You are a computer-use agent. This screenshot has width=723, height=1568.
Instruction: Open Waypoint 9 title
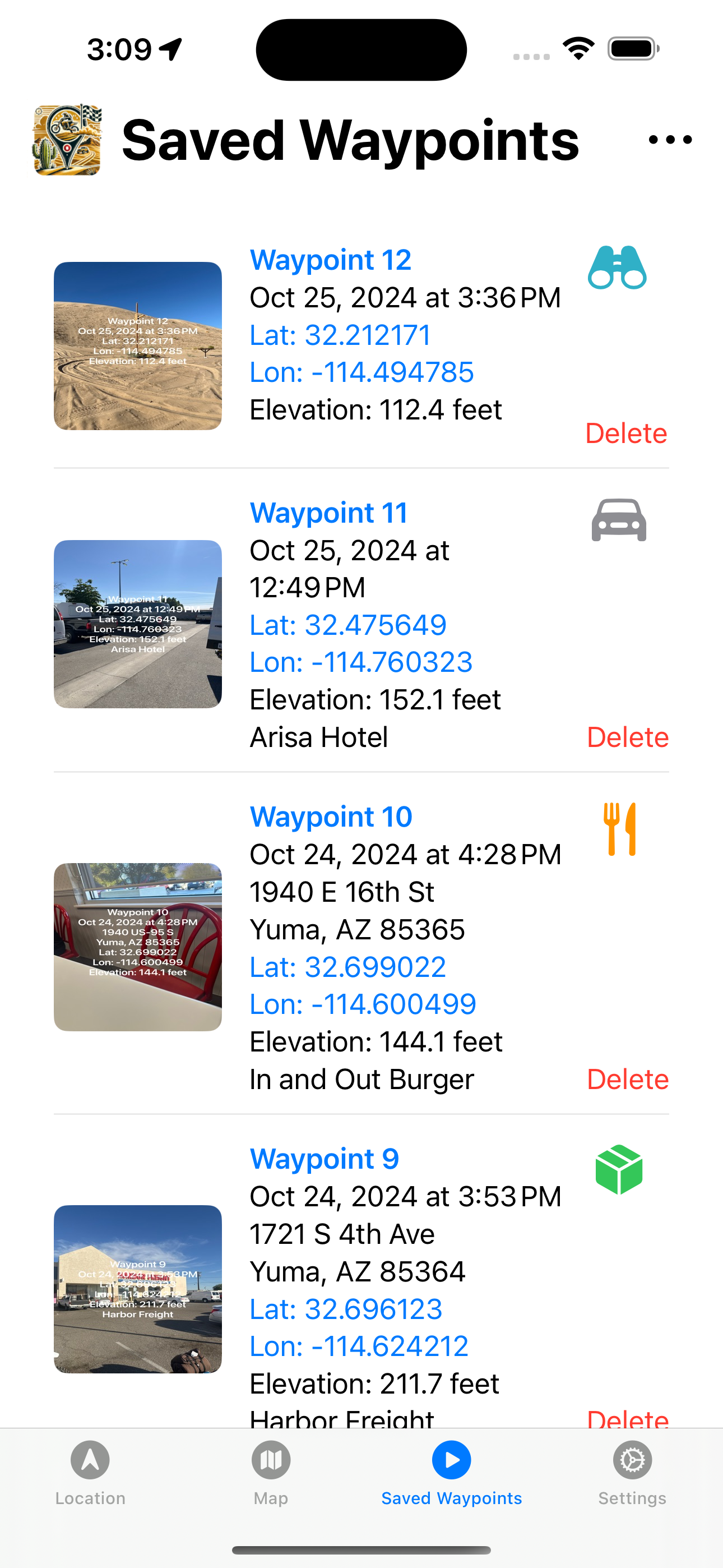coord(325,1159)
